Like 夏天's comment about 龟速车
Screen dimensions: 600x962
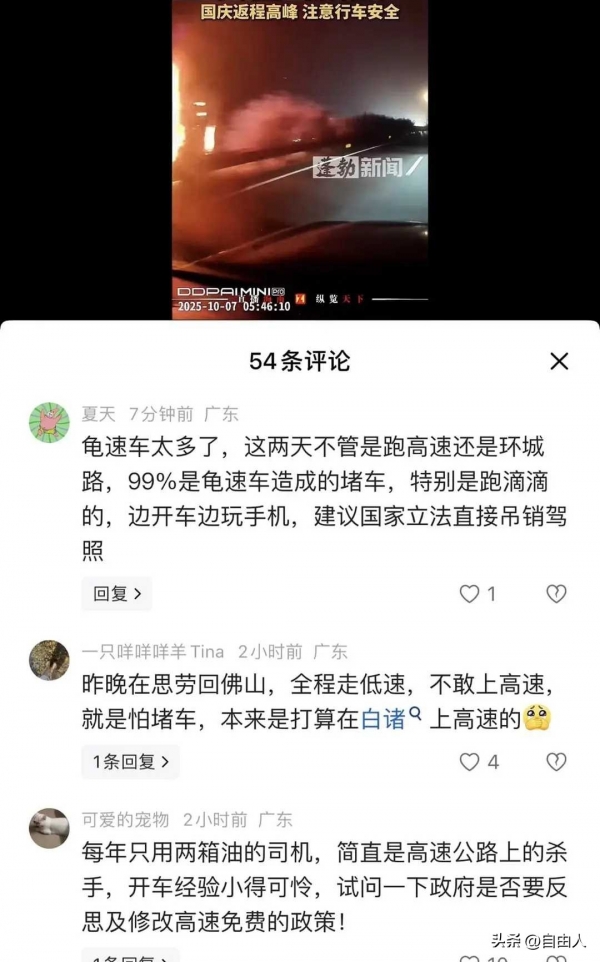[470, 594]
